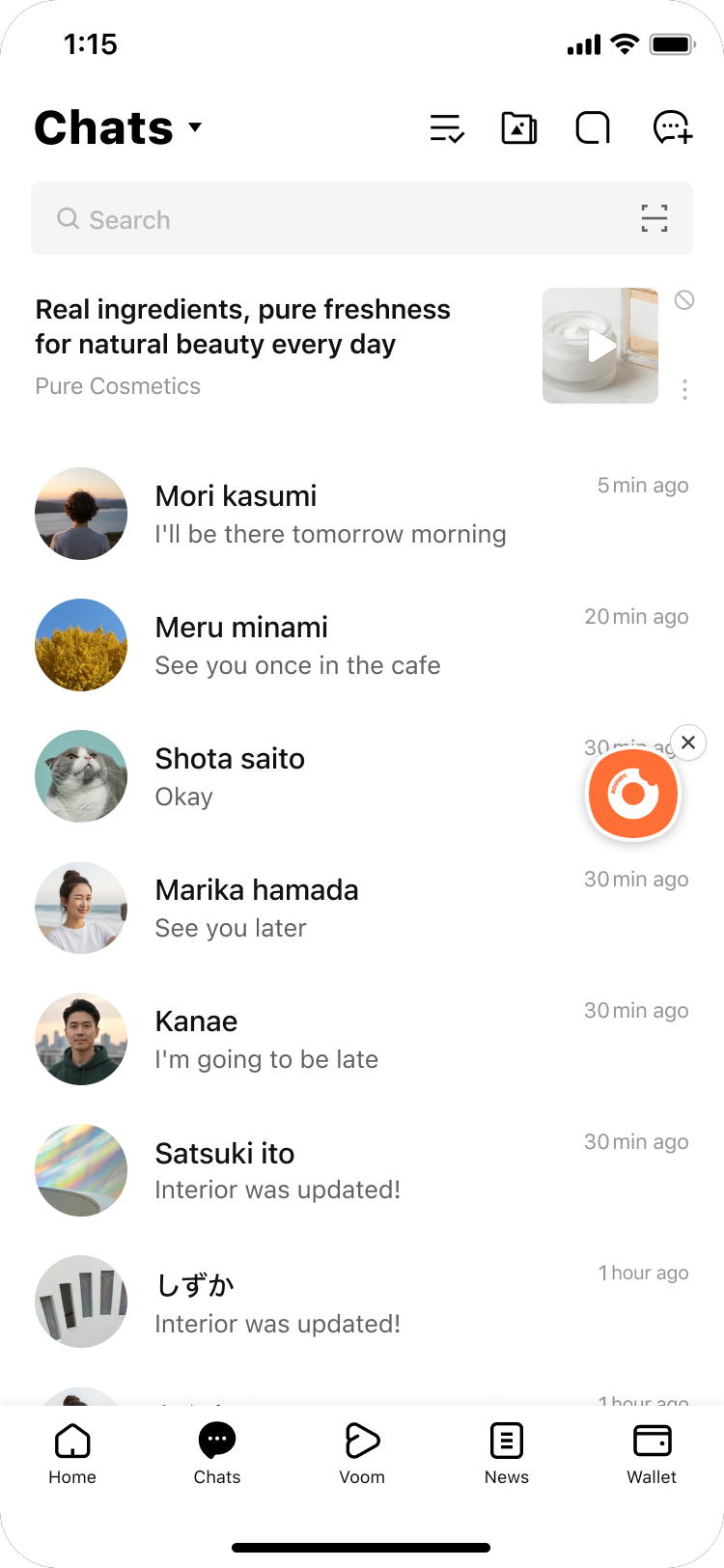
Task: Go to the Wallet tab
Action: pyautogui.click(x=652, y=1452)
